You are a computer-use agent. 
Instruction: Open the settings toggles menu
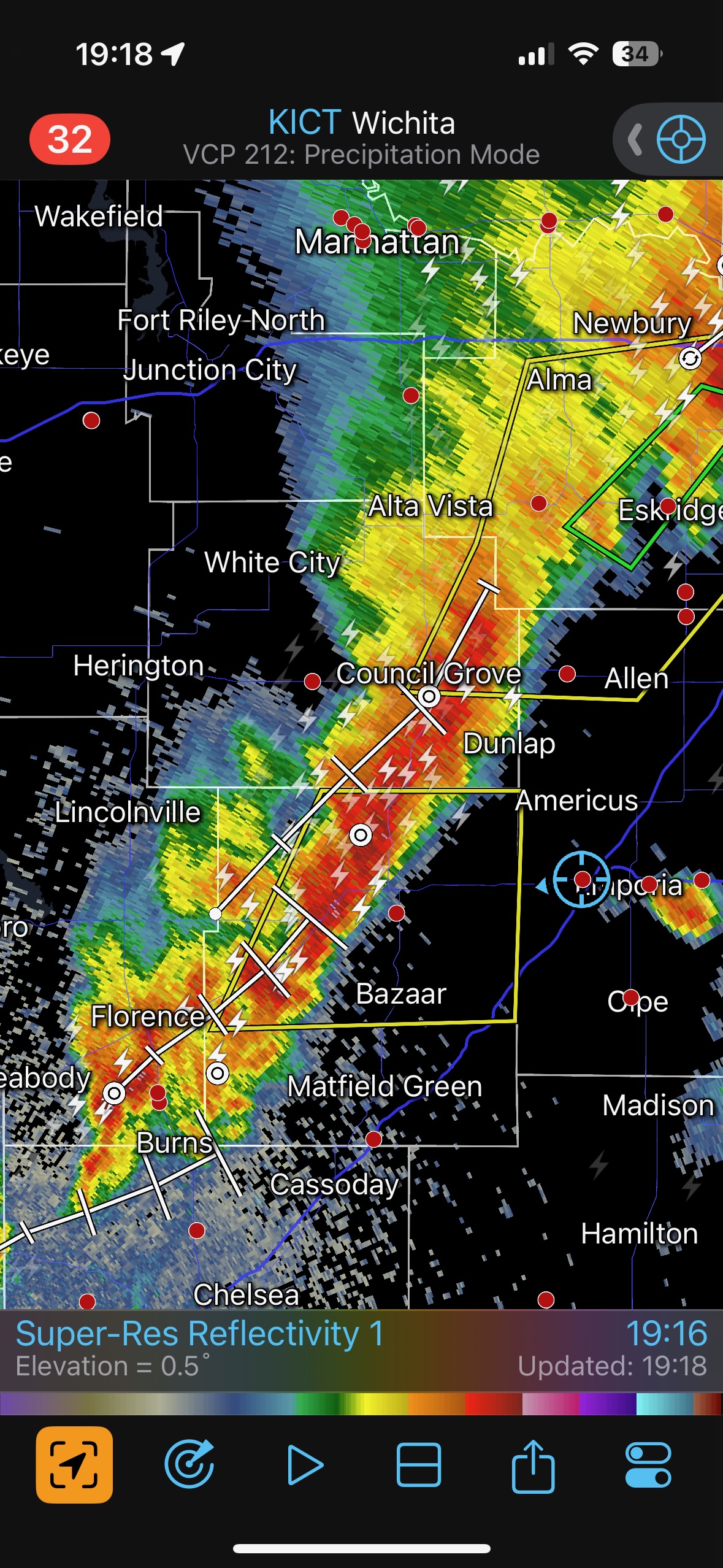click(x=648, y=1465)
